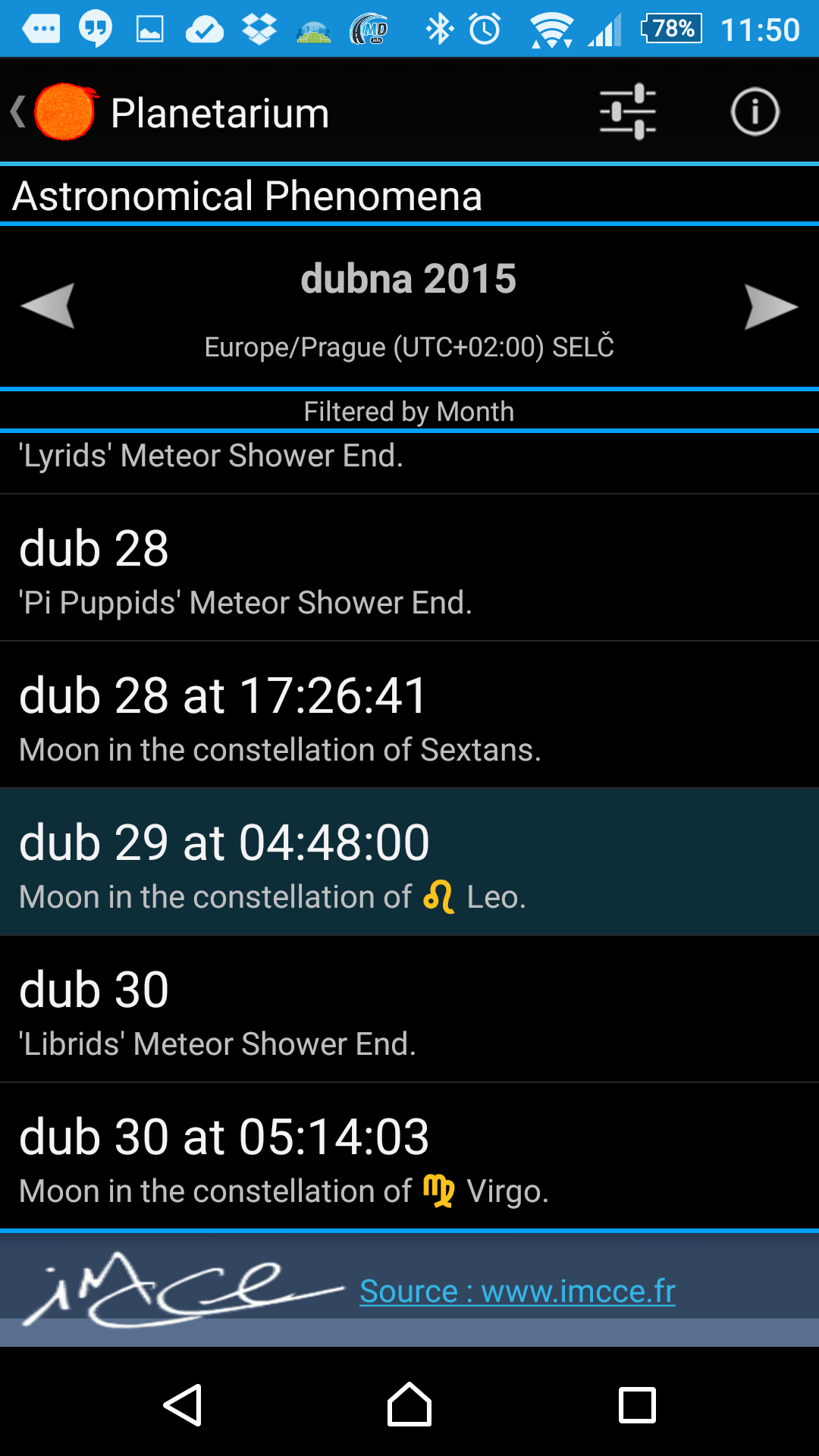Screen dimensions: 819x1456
Task: Open the 'Pi Puppids' Meteor Shower End entry
Action: coord(409,568)
